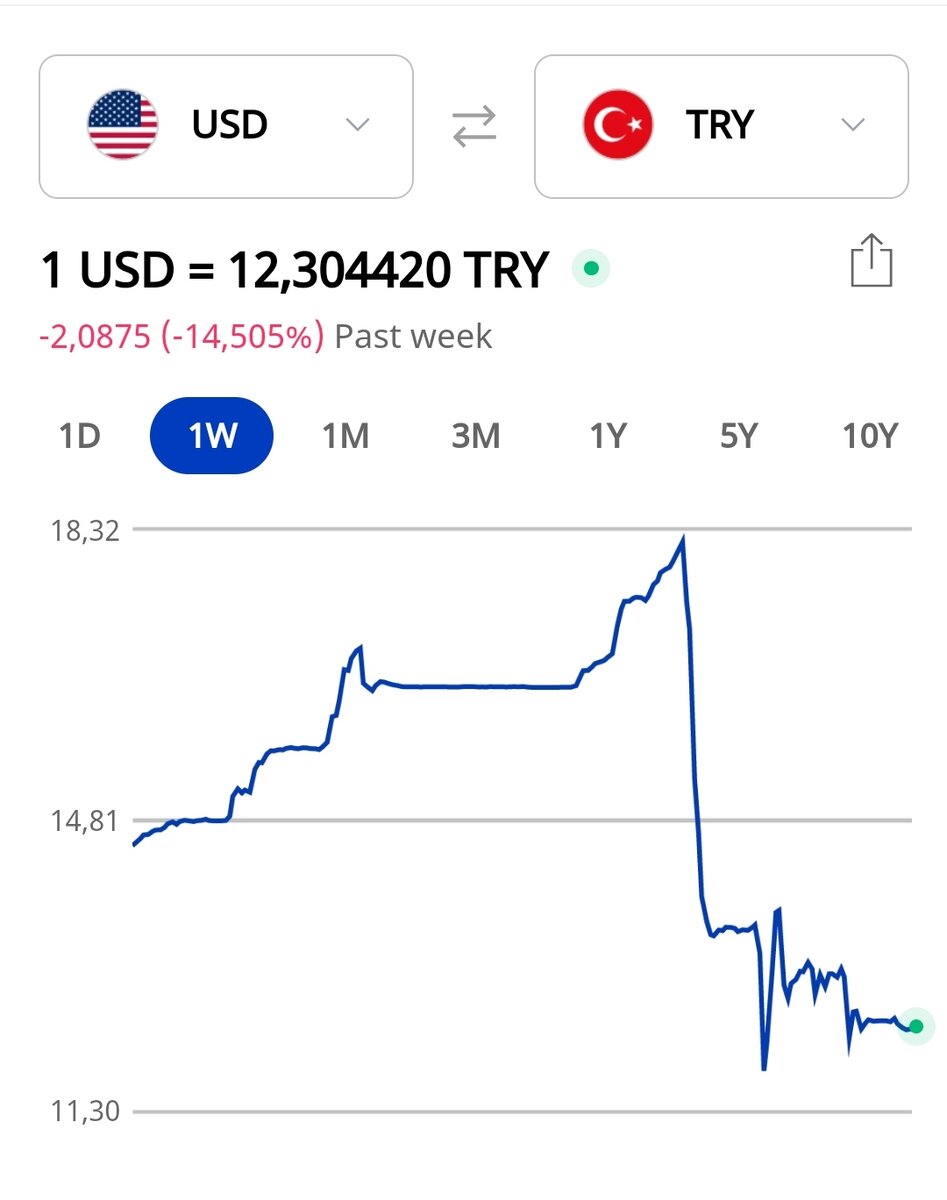Screen dimensions: 947x1200
Task: Open the USD currency dropdown chevron
Action: pos(359,124)
